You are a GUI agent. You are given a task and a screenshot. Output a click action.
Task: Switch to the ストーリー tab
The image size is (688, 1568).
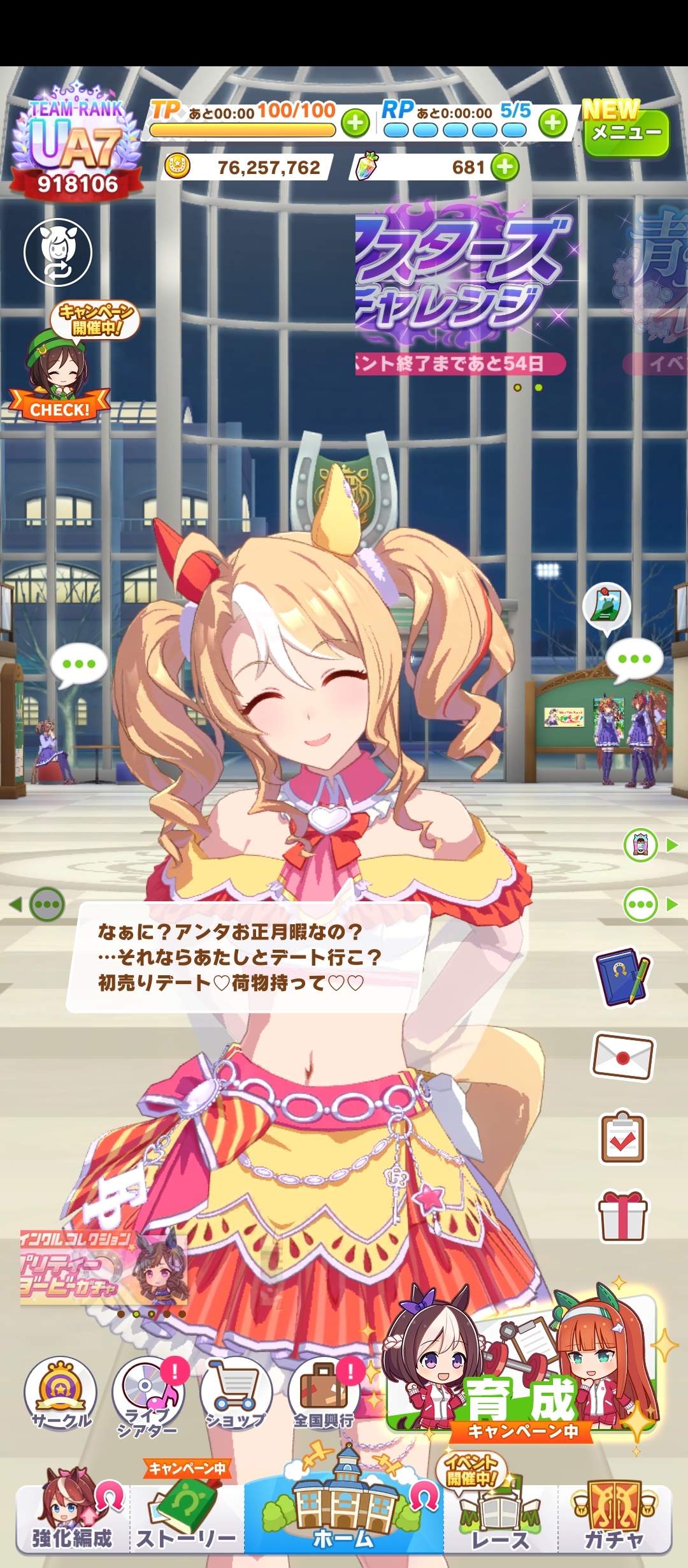tap(186, 1519)
